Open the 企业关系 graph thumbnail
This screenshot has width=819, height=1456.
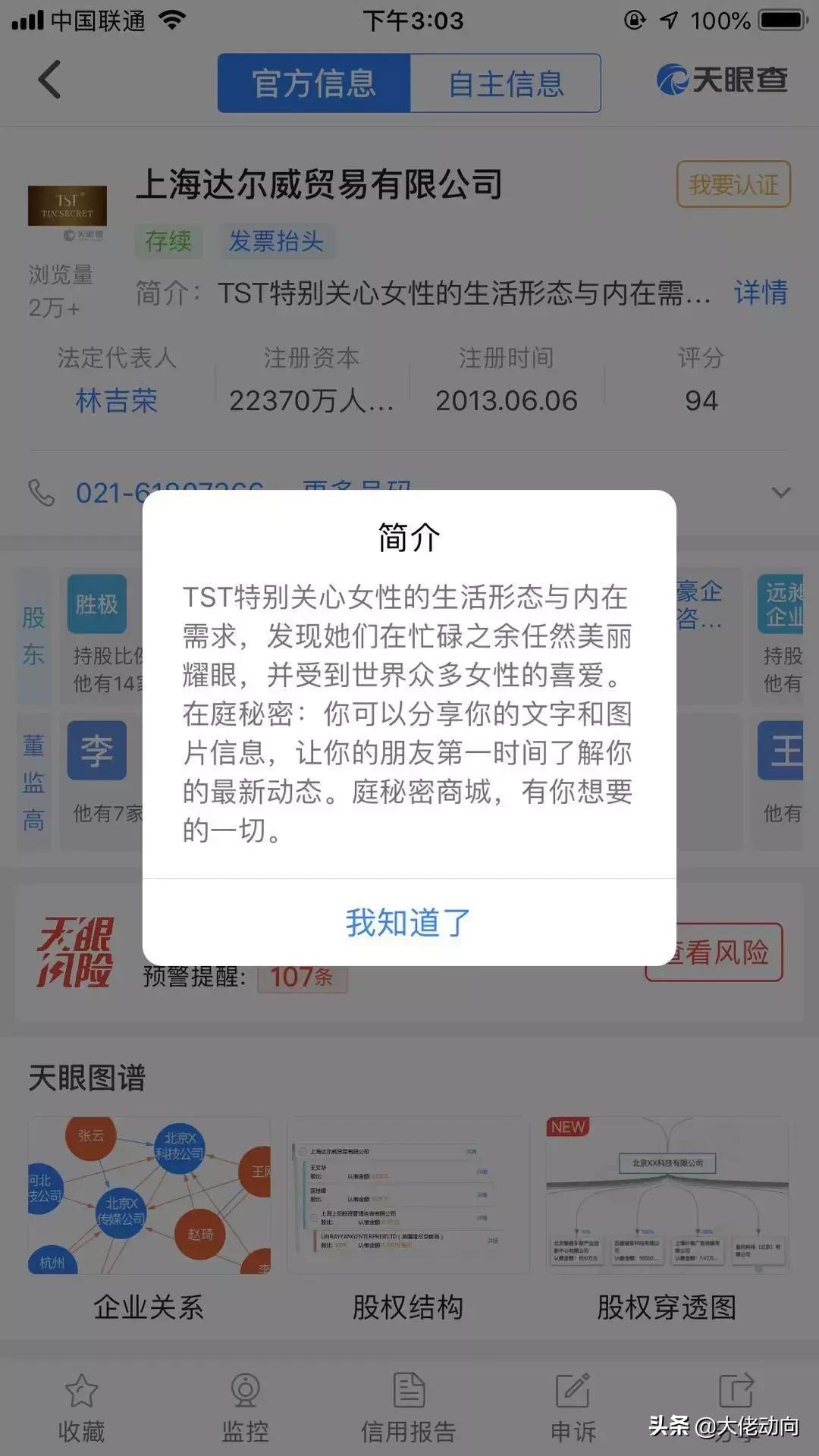tap(149, 1196)
